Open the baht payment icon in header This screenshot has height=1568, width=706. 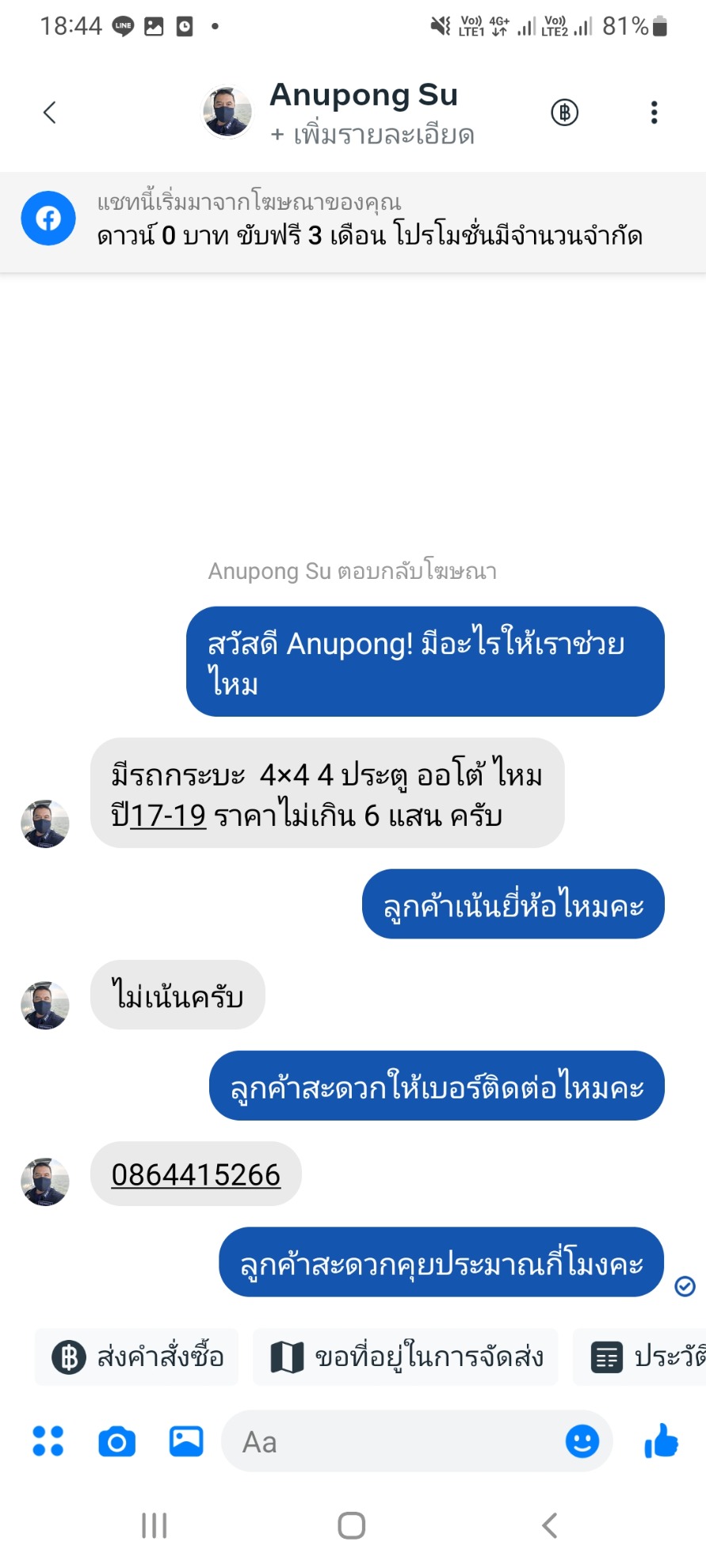click(564, 112)
